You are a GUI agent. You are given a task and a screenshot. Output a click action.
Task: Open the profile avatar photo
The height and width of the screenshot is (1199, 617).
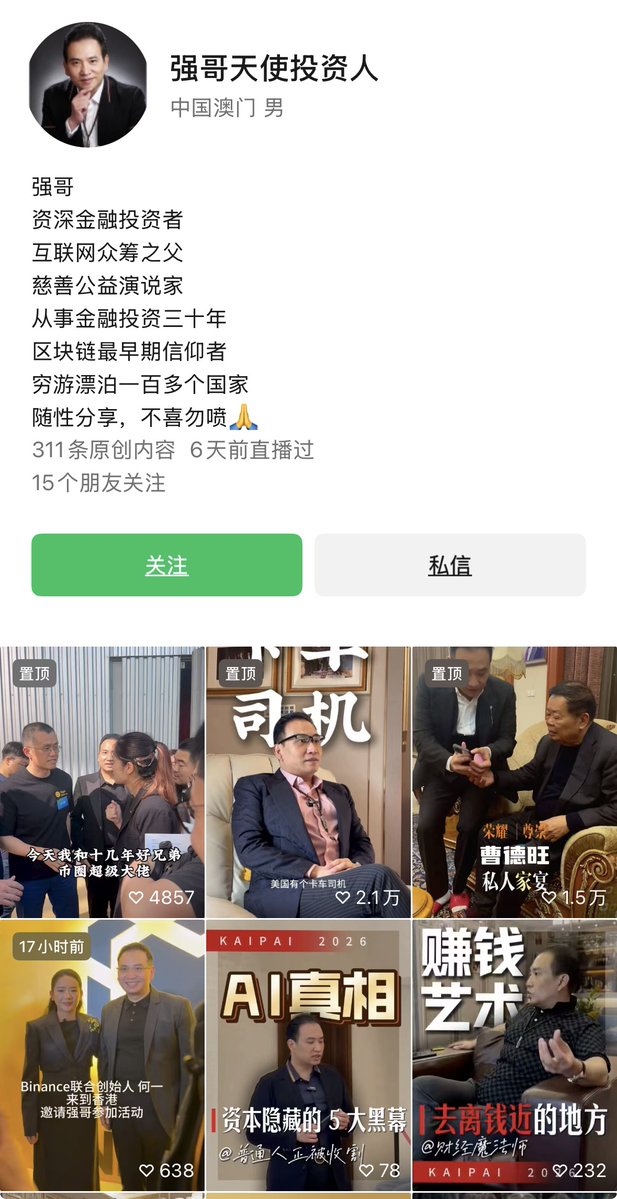click(x=88, y=86)
